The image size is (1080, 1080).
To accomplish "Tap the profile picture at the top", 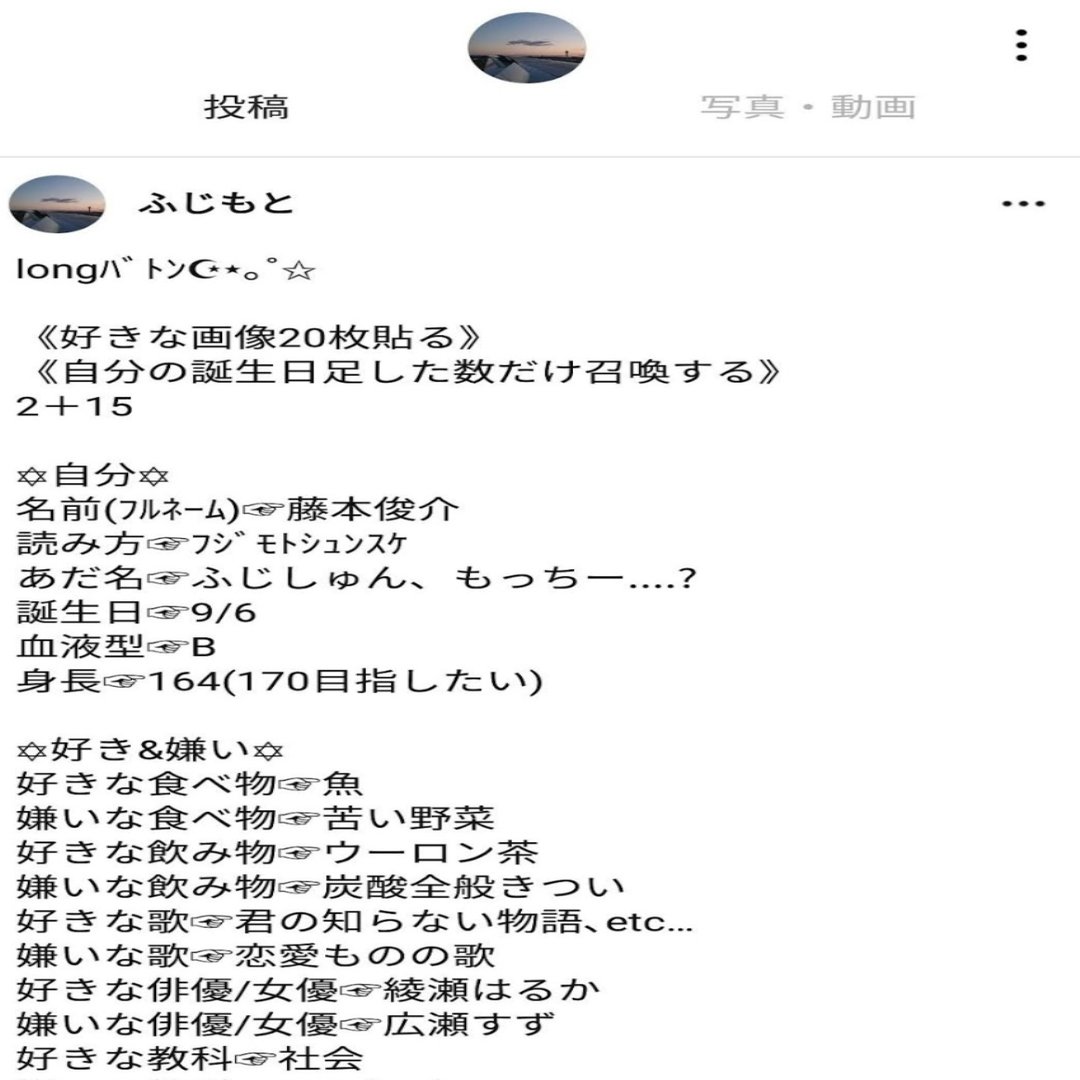I will click(x=527, y=47).
